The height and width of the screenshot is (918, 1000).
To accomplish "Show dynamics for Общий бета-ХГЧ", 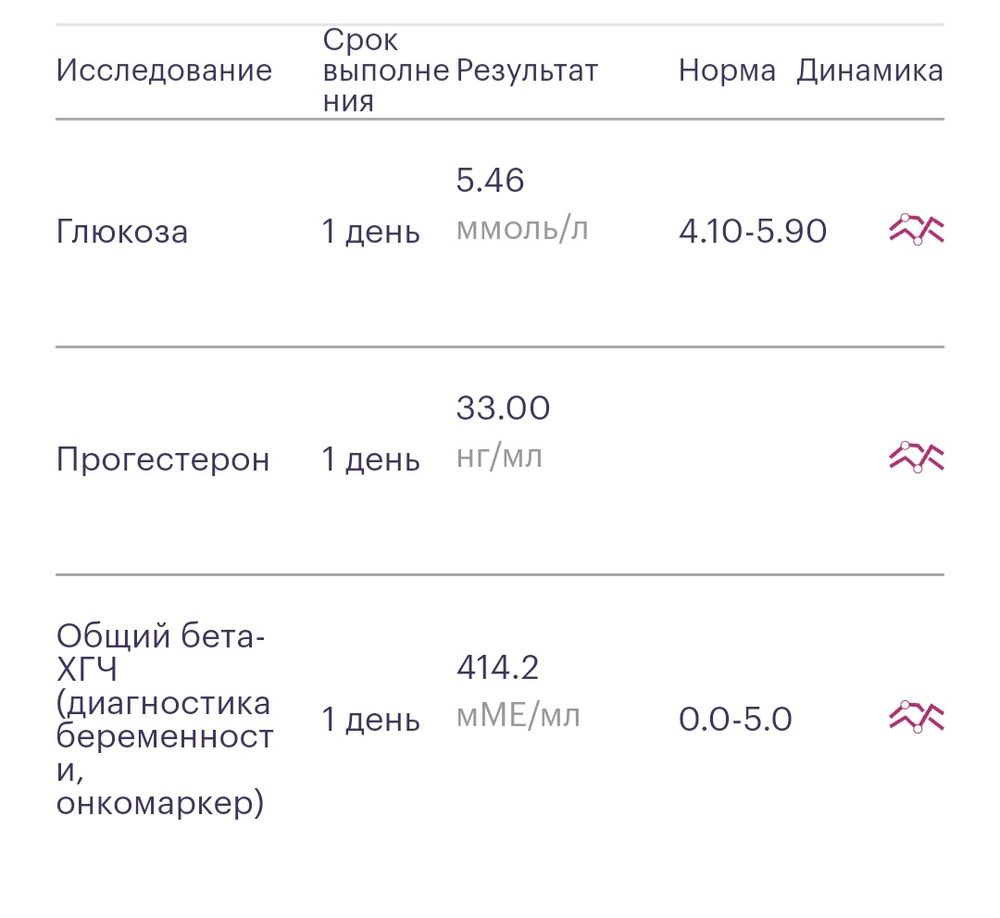I will point(916,717).
